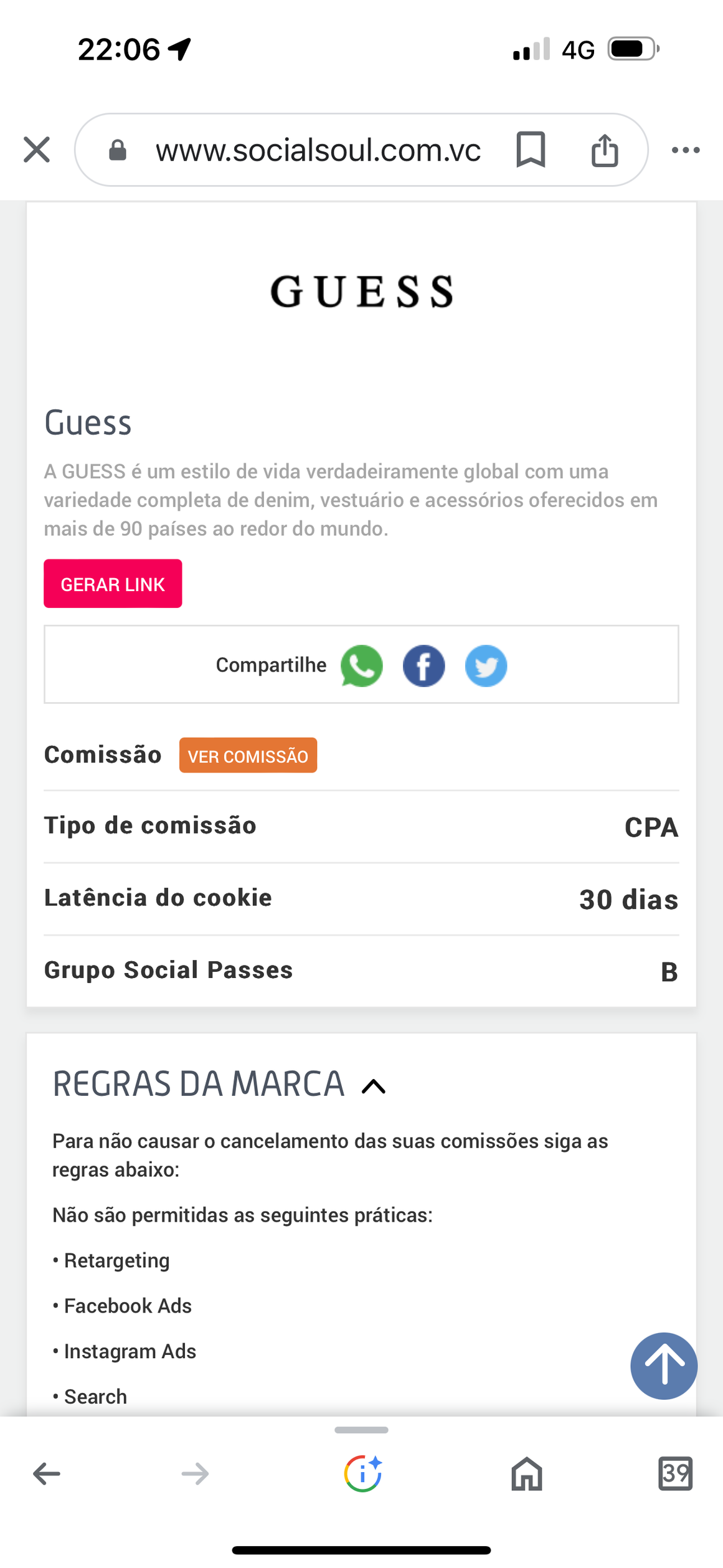
Task: Share the Guess offer via WhatsApp
Action: coord(361,666)
